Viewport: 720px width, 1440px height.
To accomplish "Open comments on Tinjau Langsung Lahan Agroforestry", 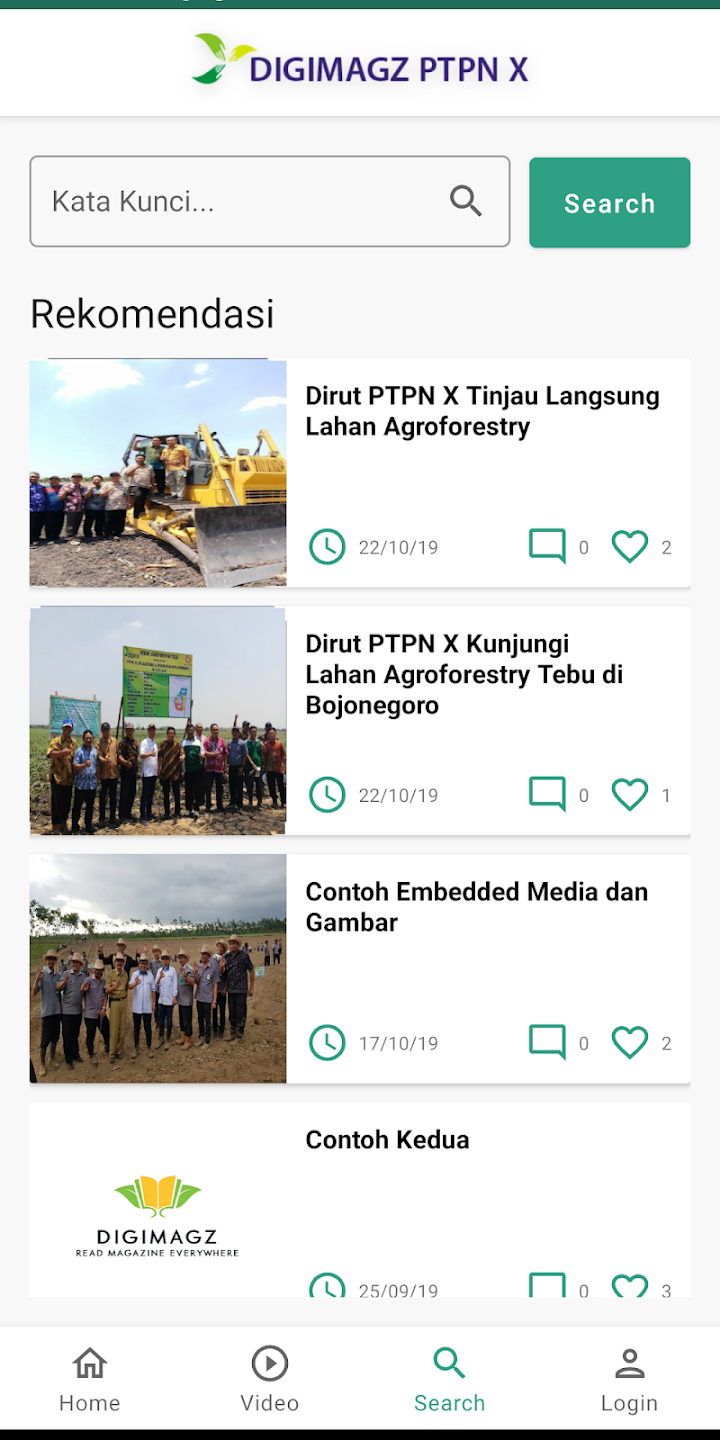I will coord(547,547).
